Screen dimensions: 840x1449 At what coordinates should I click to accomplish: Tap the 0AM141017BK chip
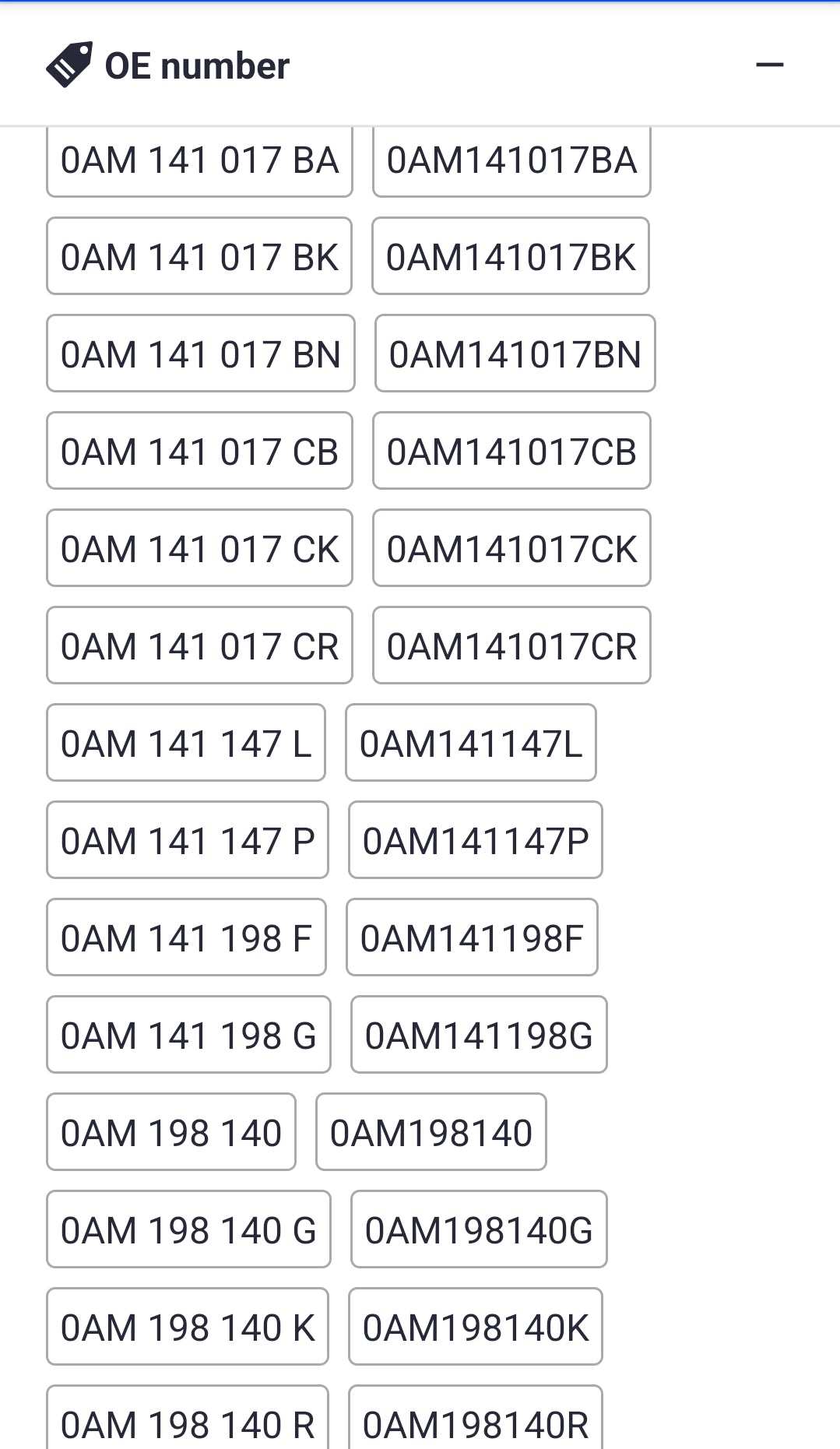point(511,257)
